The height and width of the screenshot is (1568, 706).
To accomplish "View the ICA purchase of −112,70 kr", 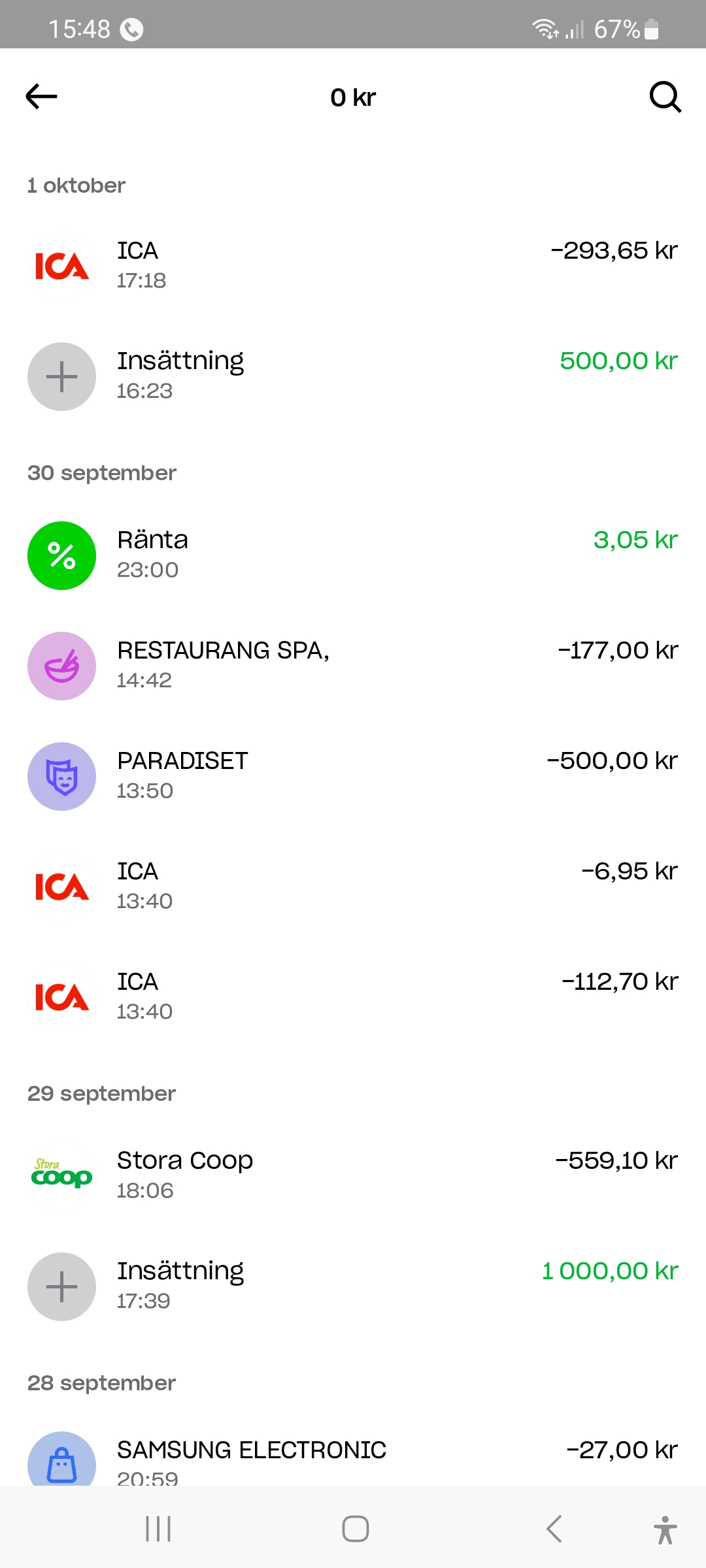I will [353, 996].
